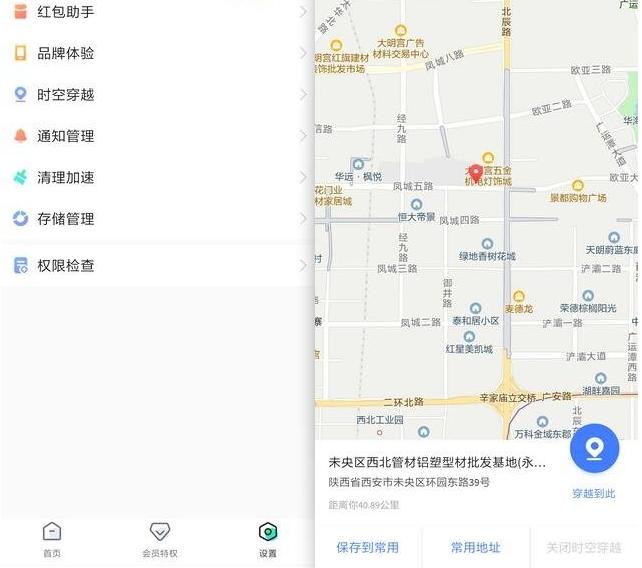Image resolution: width=642 pixels, height=568 pixels.
Task: Tap 保存到常用
Action: click(368, 547)
